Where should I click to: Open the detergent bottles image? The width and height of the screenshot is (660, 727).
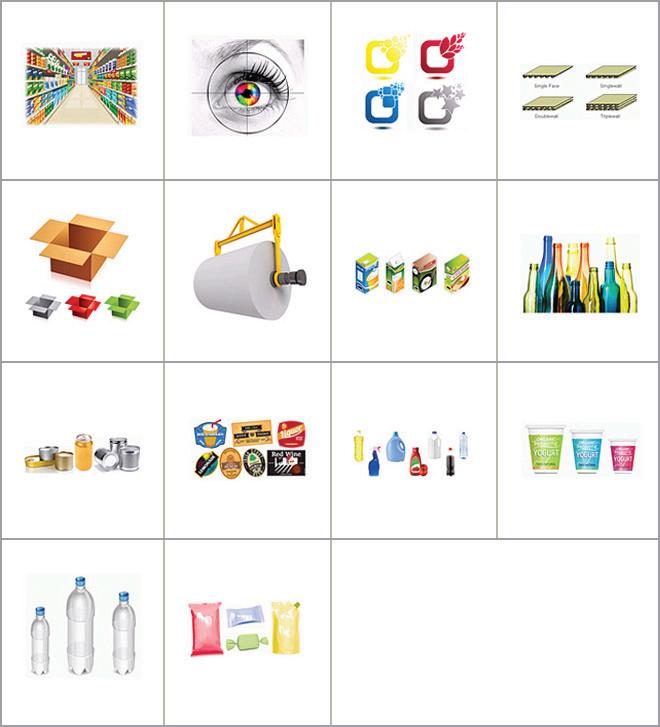(414, 451)
